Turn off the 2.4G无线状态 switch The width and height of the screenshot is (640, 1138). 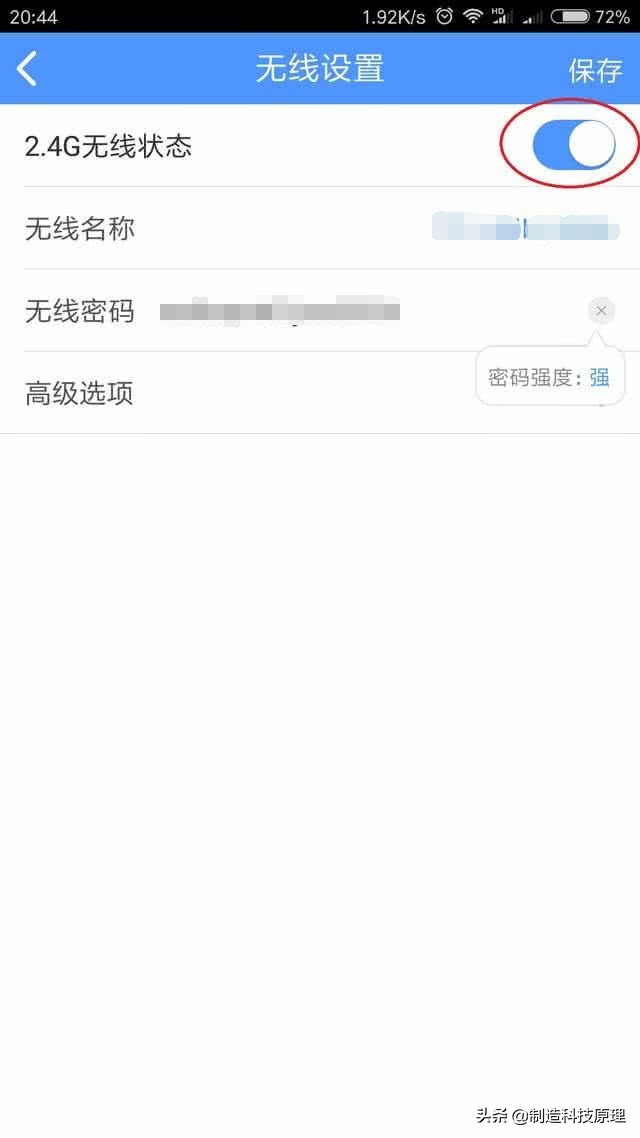coord(573,145)
